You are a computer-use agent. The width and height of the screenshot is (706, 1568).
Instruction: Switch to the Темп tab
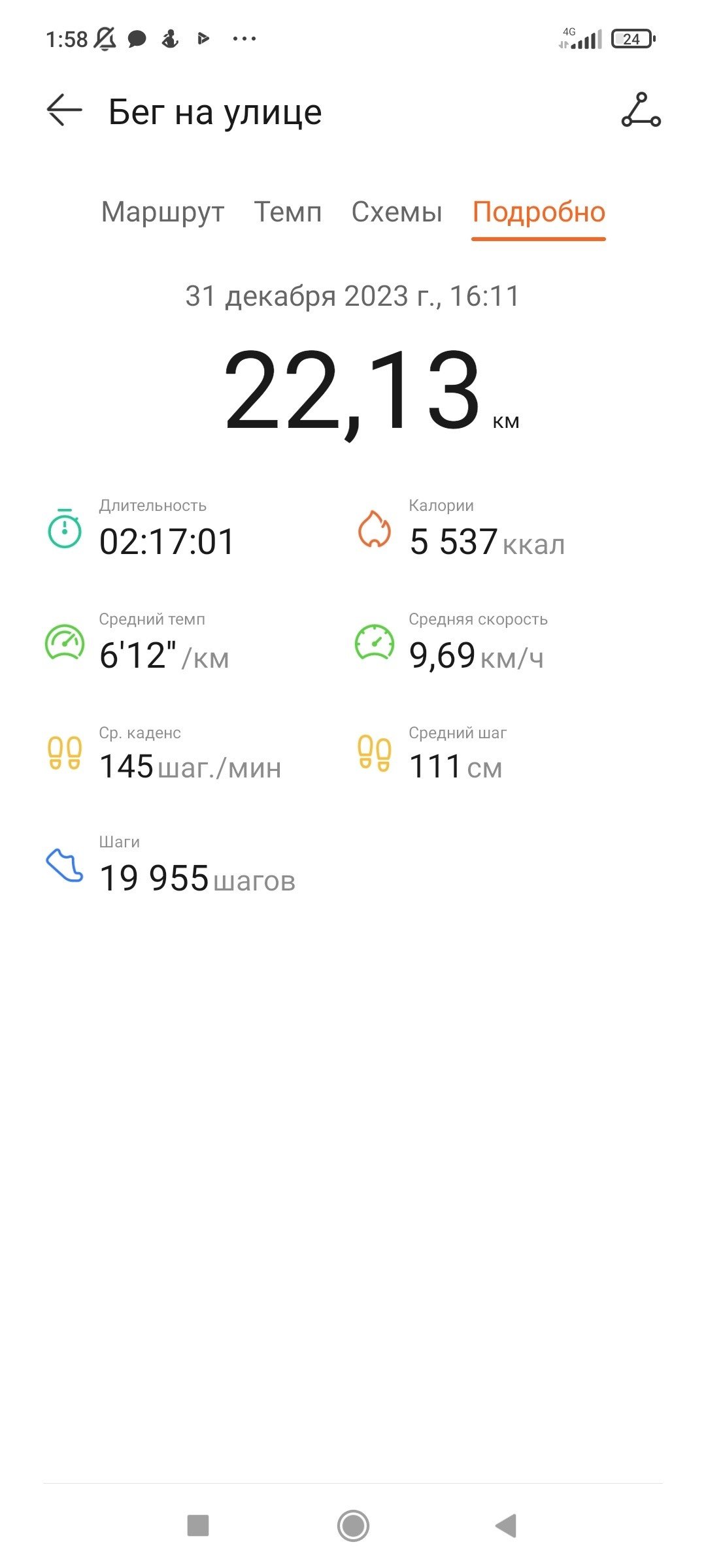click(288, 212)
